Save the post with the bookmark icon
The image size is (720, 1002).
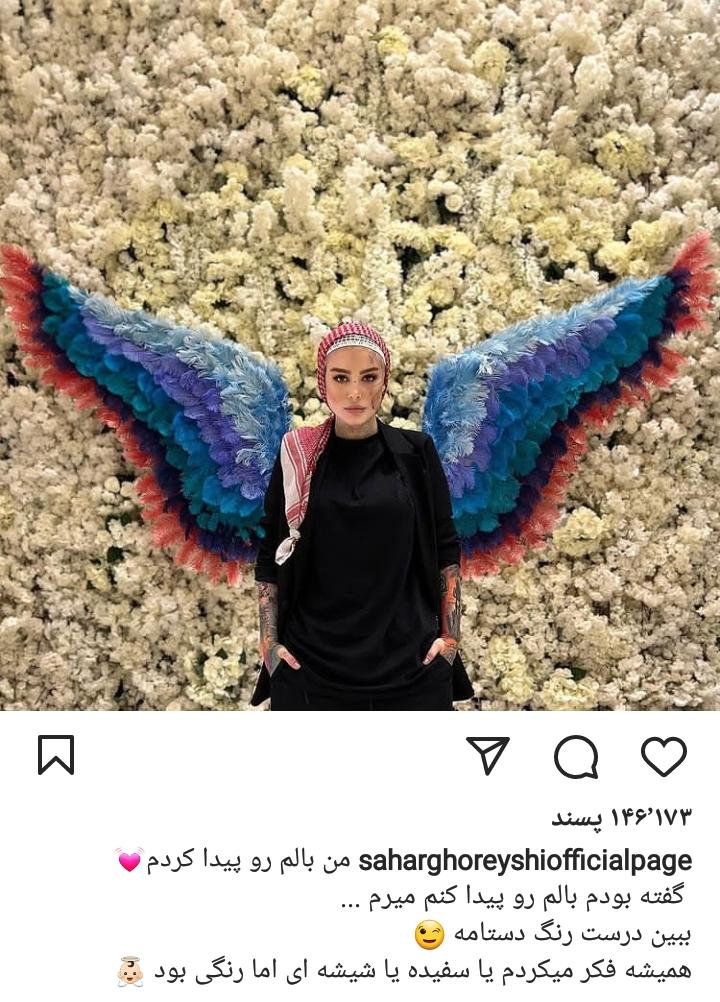coord(56,756)
